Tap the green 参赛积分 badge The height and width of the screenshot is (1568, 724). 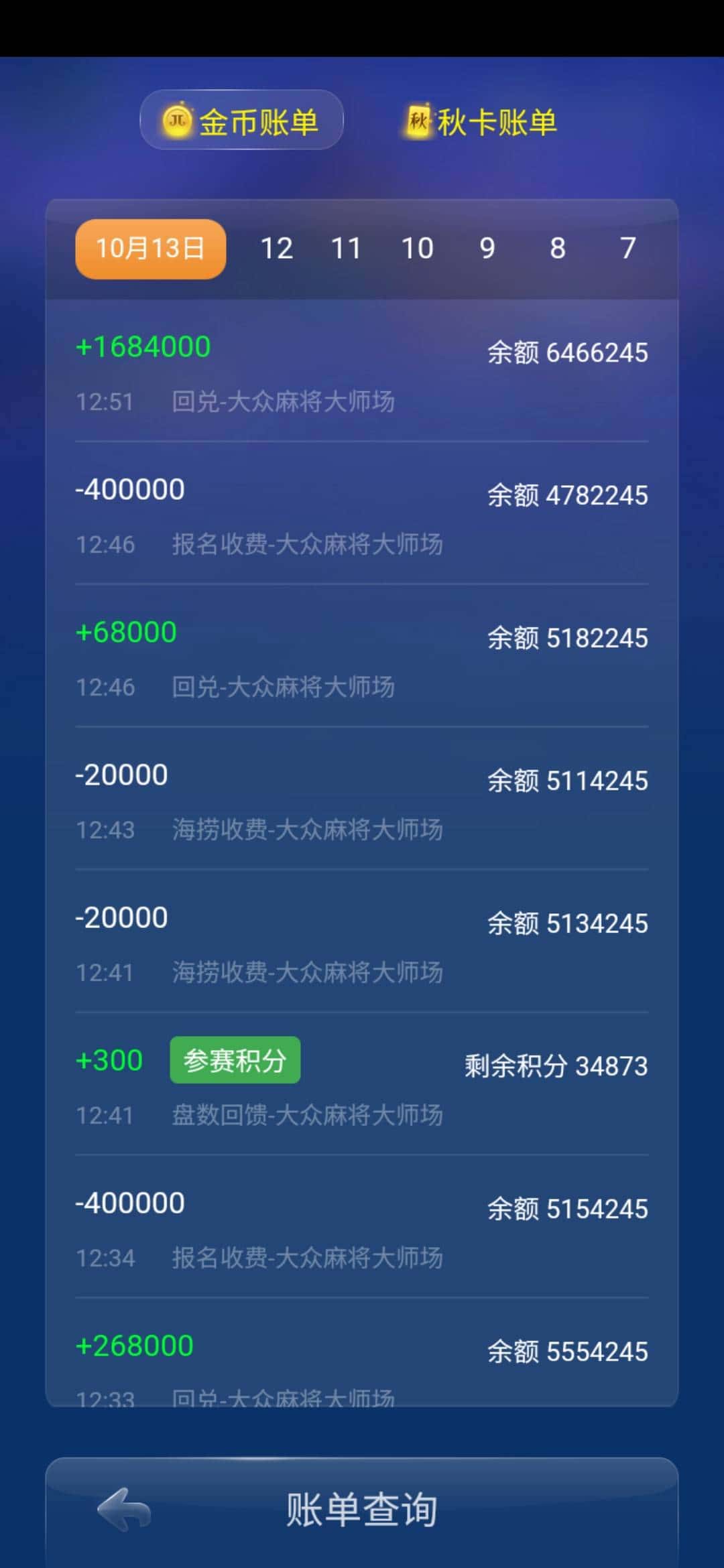tap(235, 1059)
